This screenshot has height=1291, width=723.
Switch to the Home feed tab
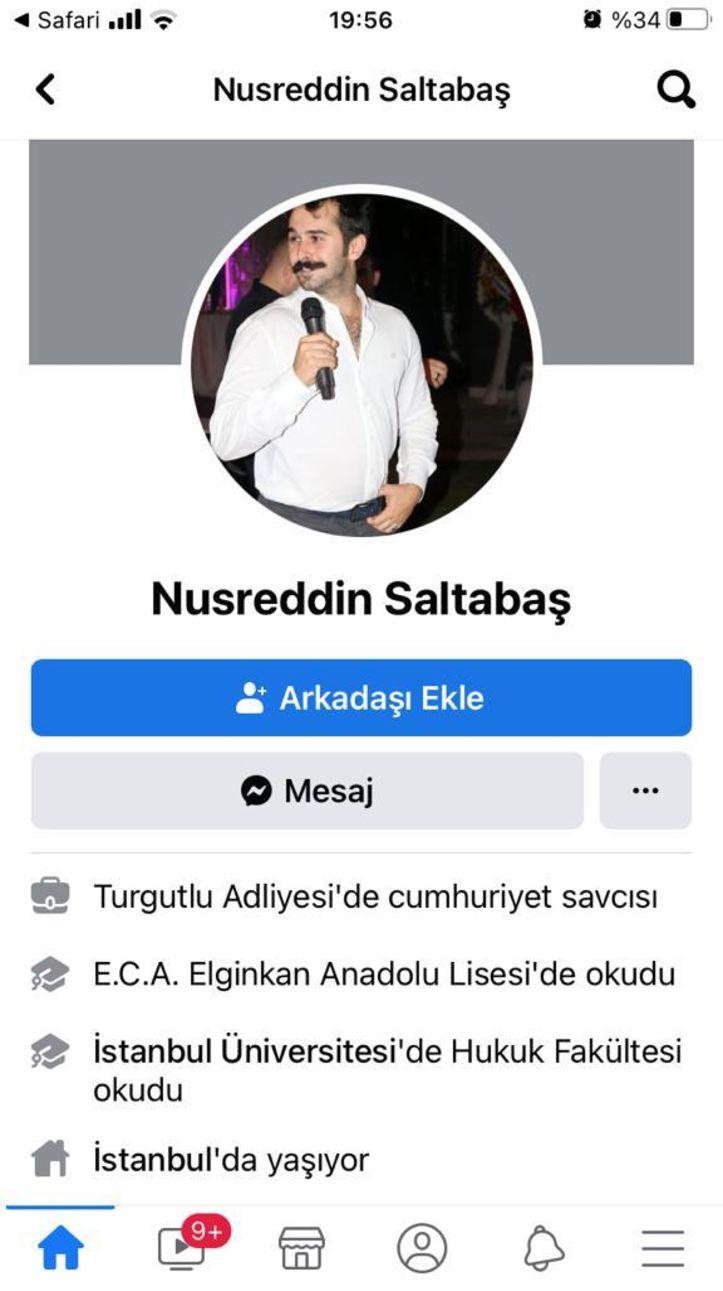pos(61,1248)
